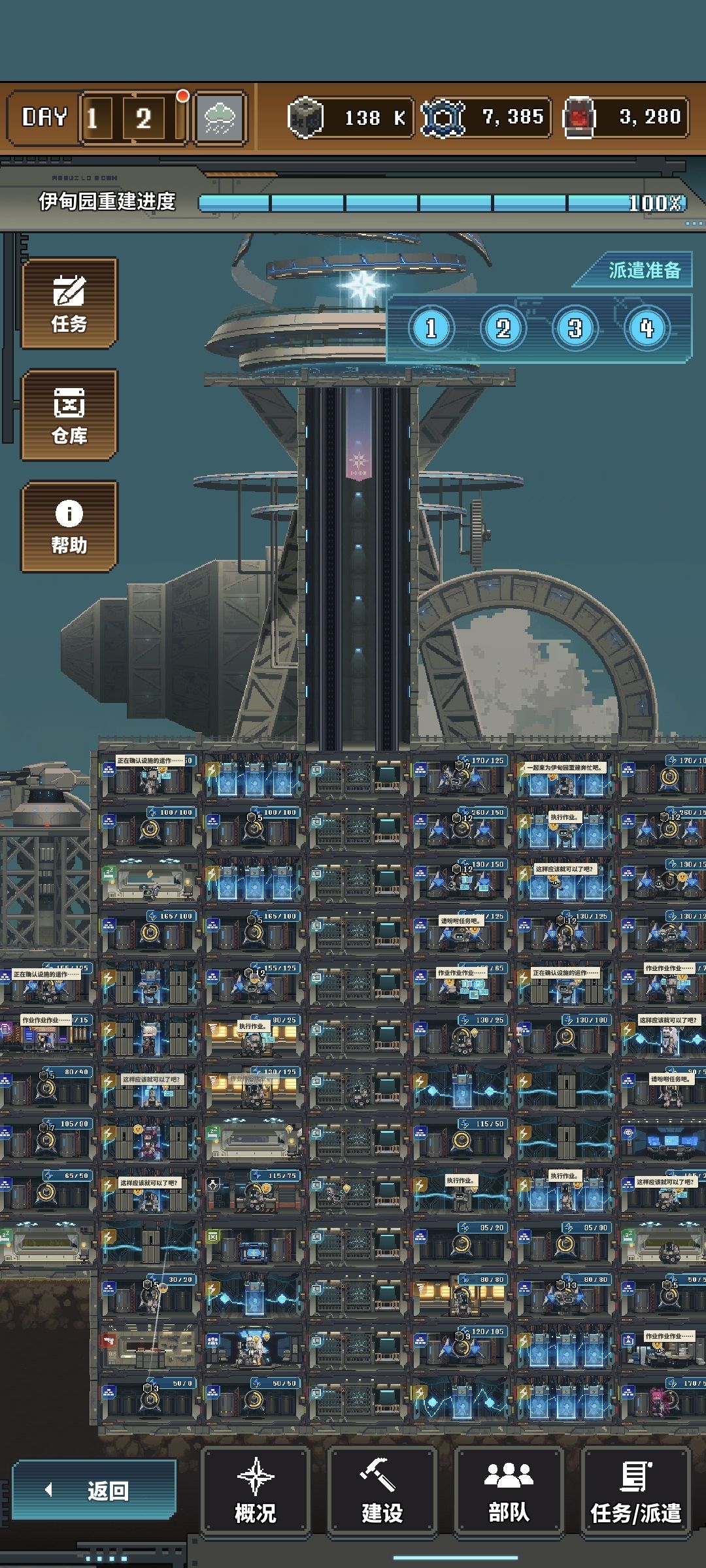Image resolution: width=706 pixels, height=1568 pixels.
Task: Tap the rainy weather icon
Action: click(220, 118)
